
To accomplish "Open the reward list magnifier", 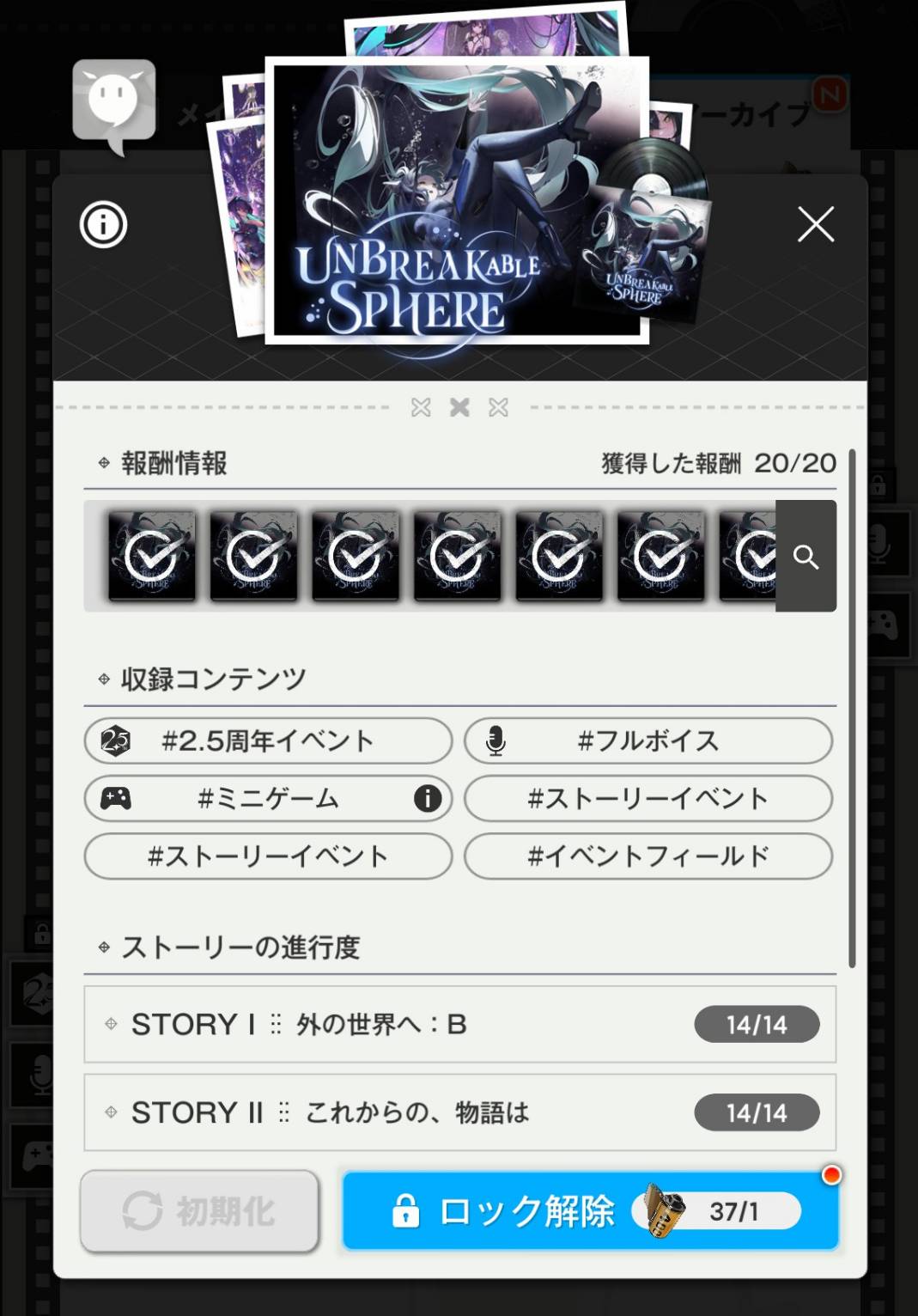I will pyautogui.click(x=806, y=557).
